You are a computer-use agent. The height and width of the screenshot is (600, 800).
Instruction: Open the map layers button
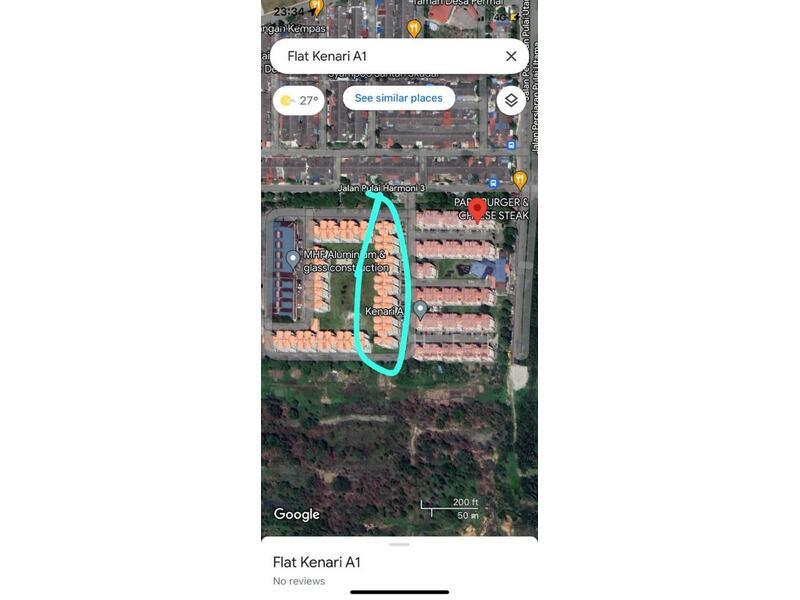[511, 100]
